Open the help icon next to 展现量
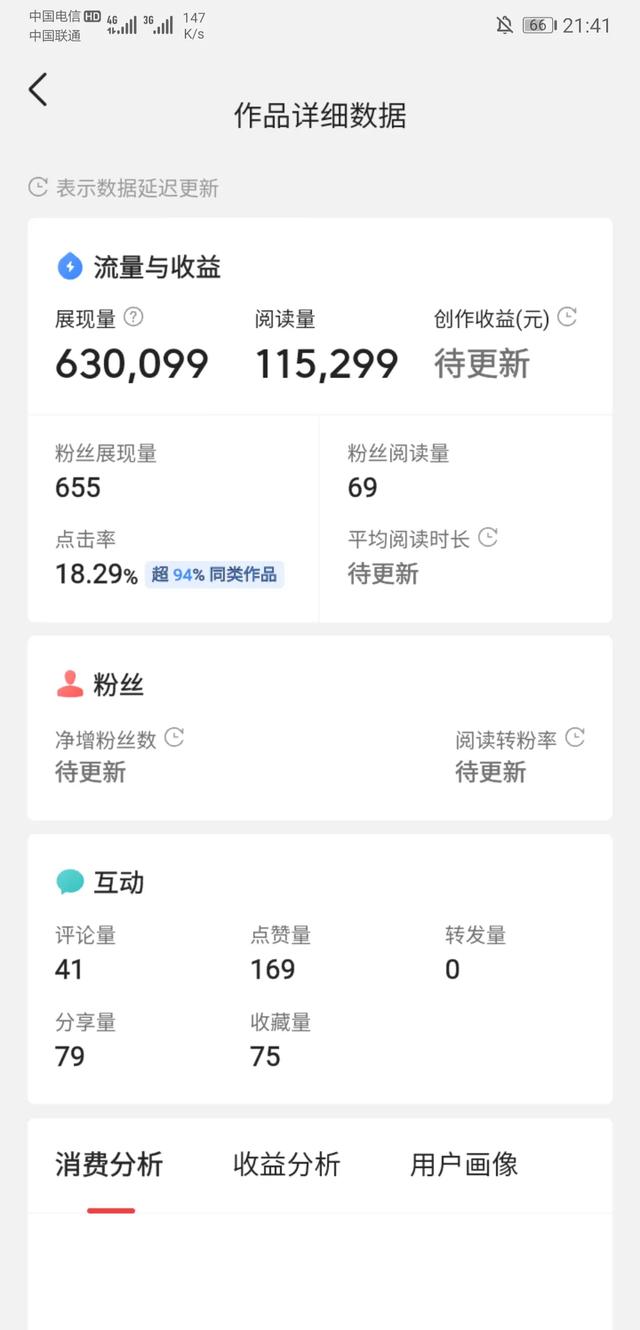 point(134,318)
